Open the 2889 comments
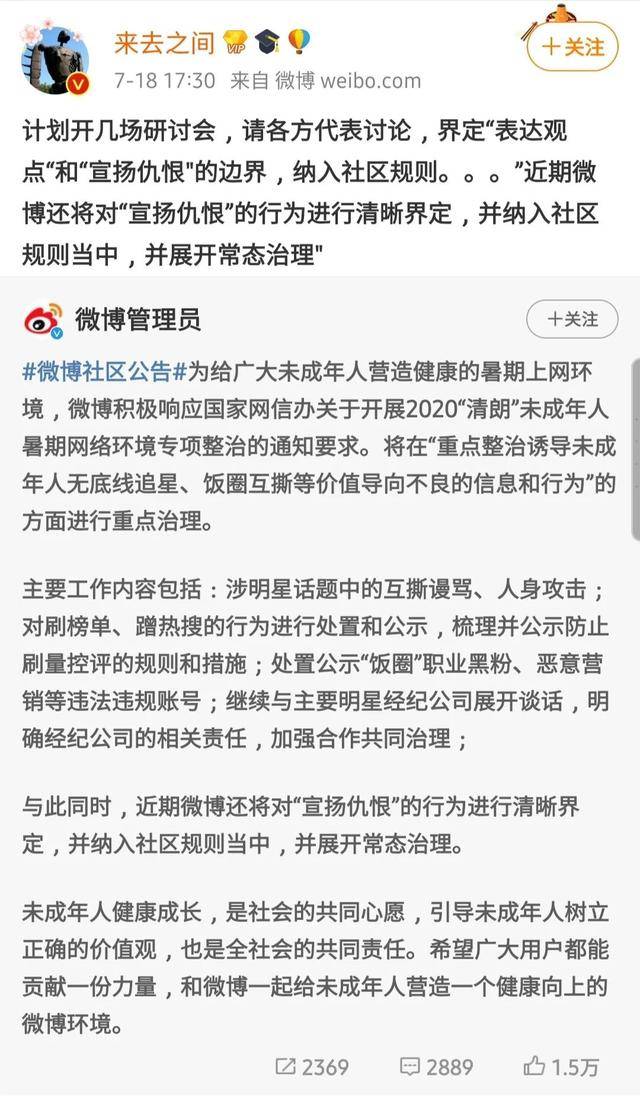 point(436,1067)
